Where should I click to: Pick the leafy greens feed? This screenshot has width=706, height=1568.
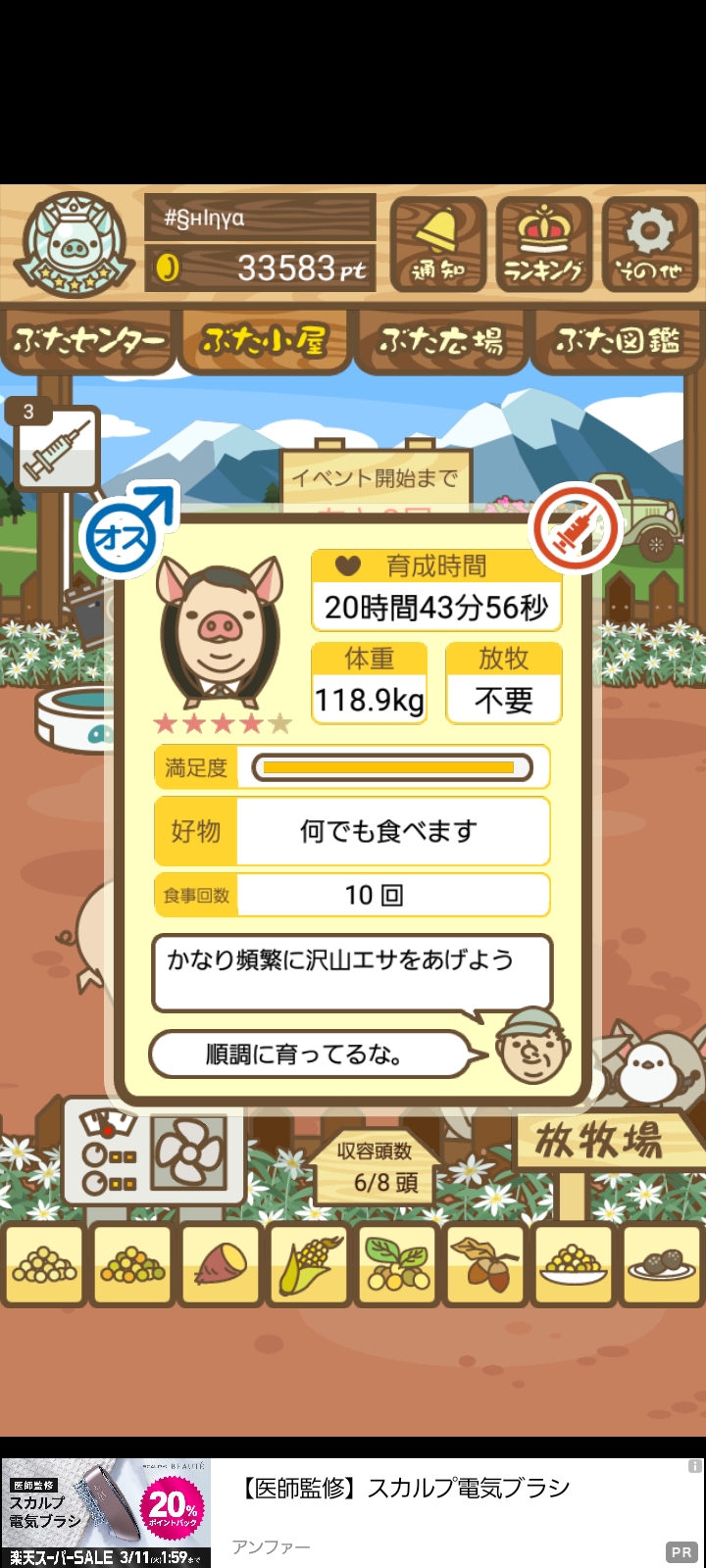click(397, 1264)
